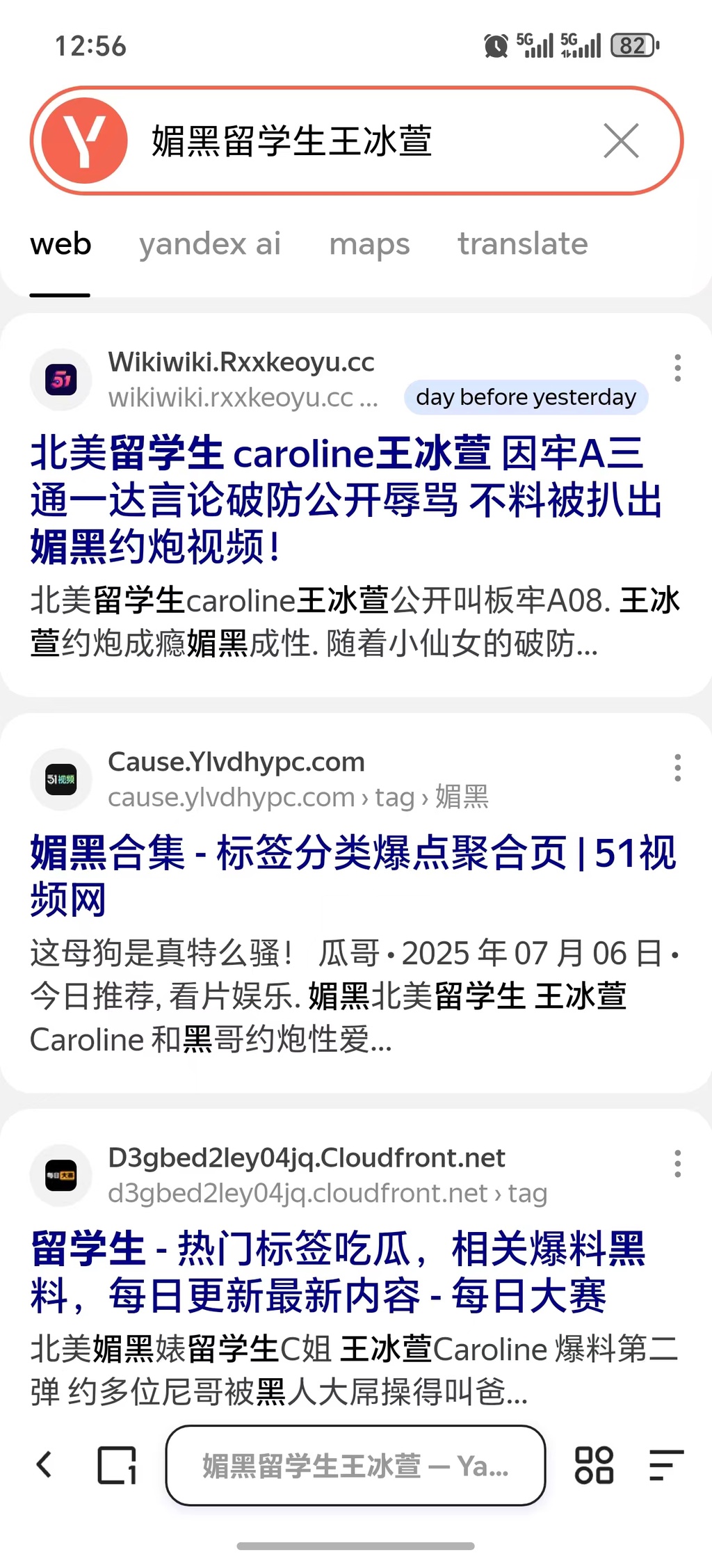The width and height of the screenshot is (712, 1568).
Task: Open more options for the Cloudfront.net result
Action: (x=677, y=1163)
